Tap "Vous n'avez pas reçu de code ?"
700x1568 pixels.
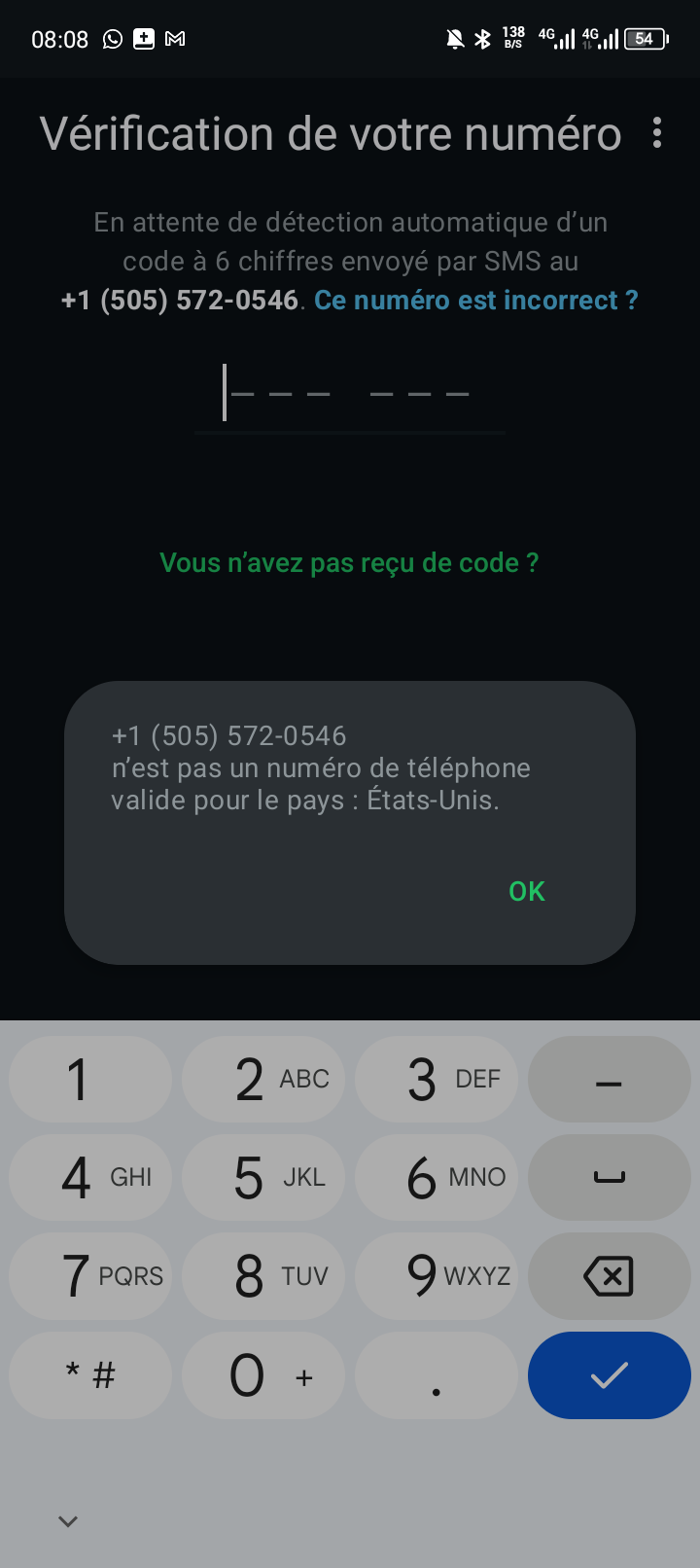coord(349,562)
